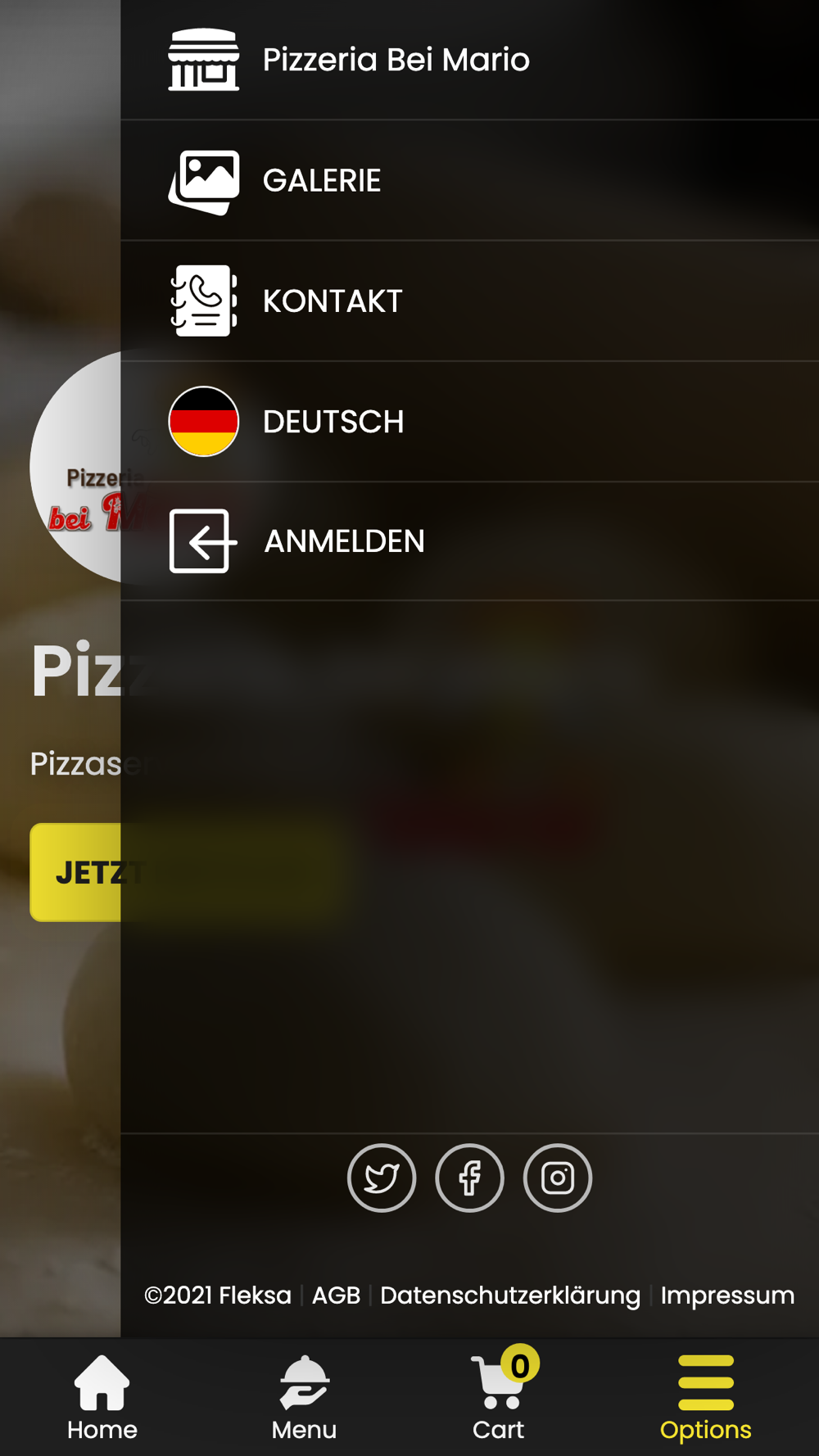Open the Cart tab
This screenshot has height=1456, width=819.
[x=499, y=1397]
